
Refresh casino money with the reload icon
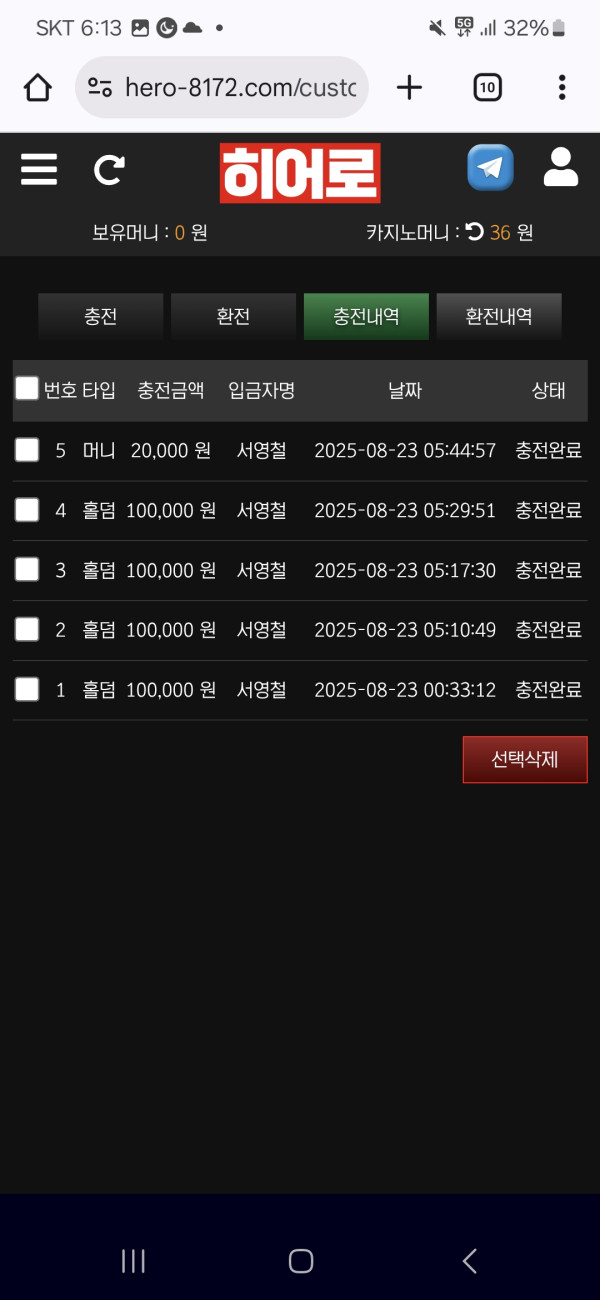click(475, 232)
